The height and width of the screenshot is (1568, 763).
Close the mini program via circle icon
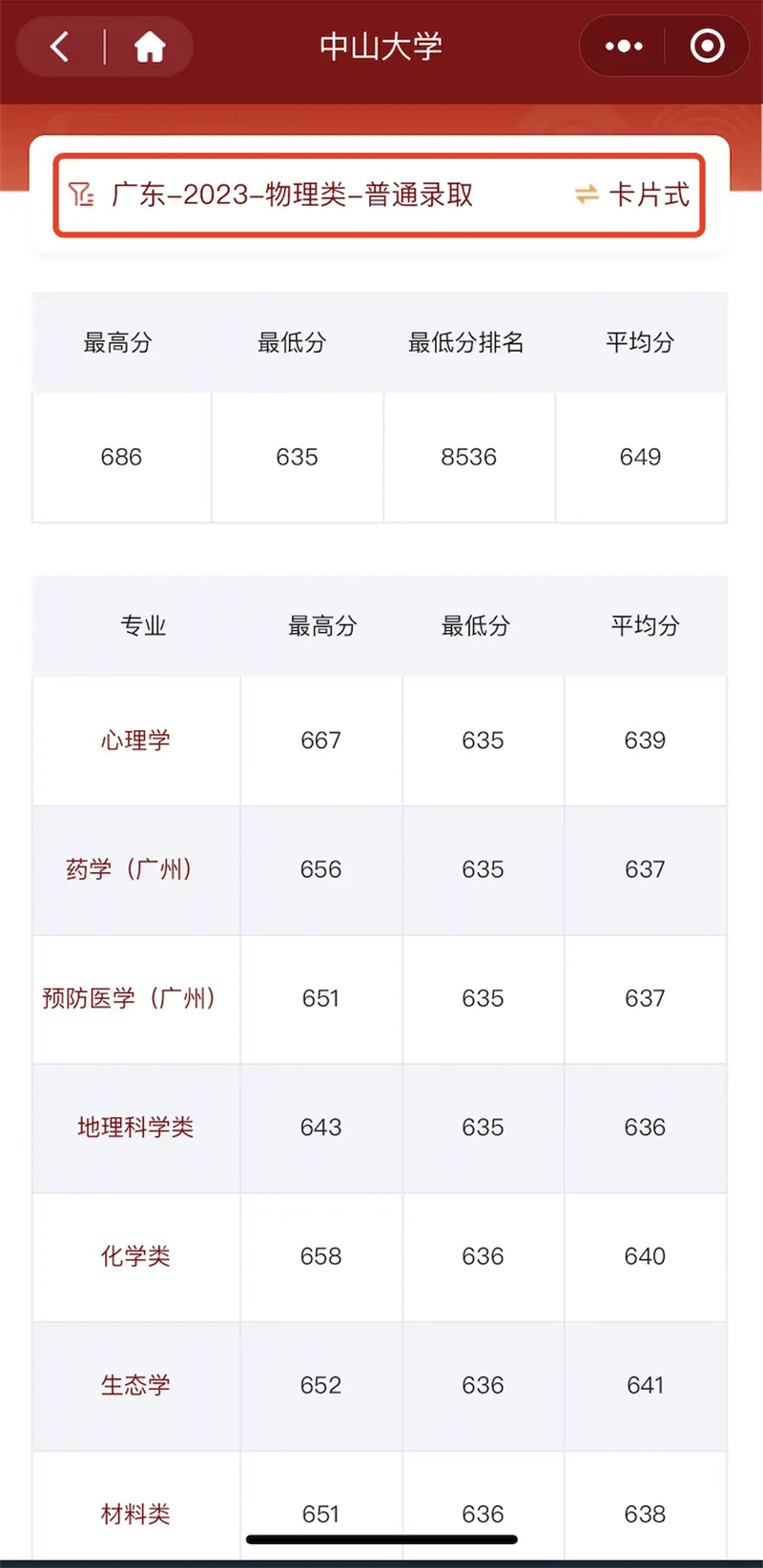707,46
